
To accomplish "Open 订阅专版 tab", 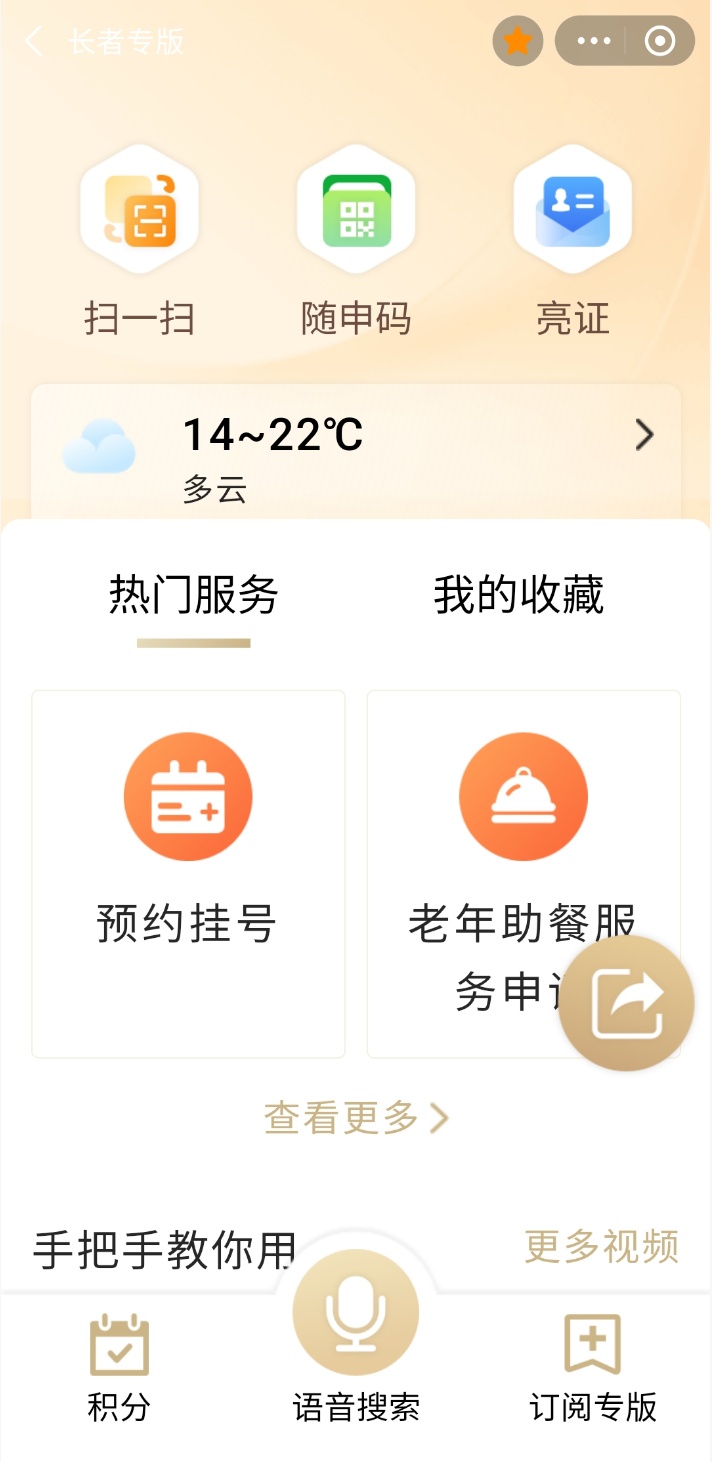I will pyautogui.click(x=593, y=1365).
